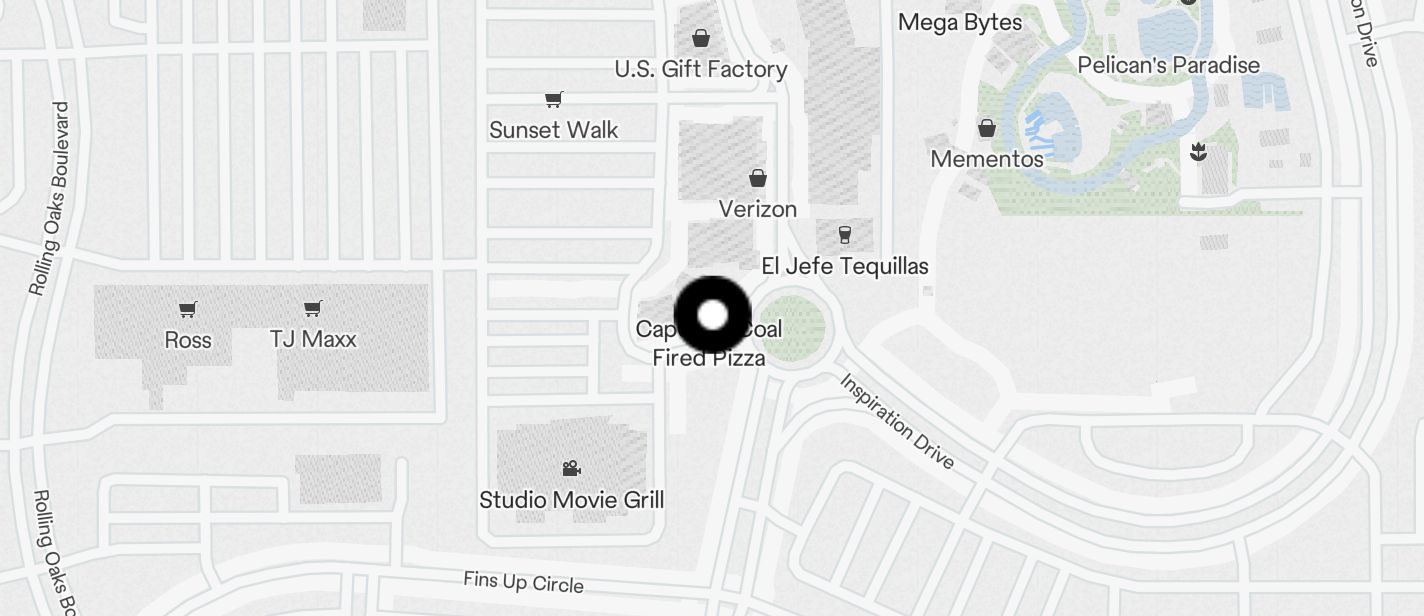Select the Studio Movie Grill map marker

pyautogui.click(x=571, y=468)
